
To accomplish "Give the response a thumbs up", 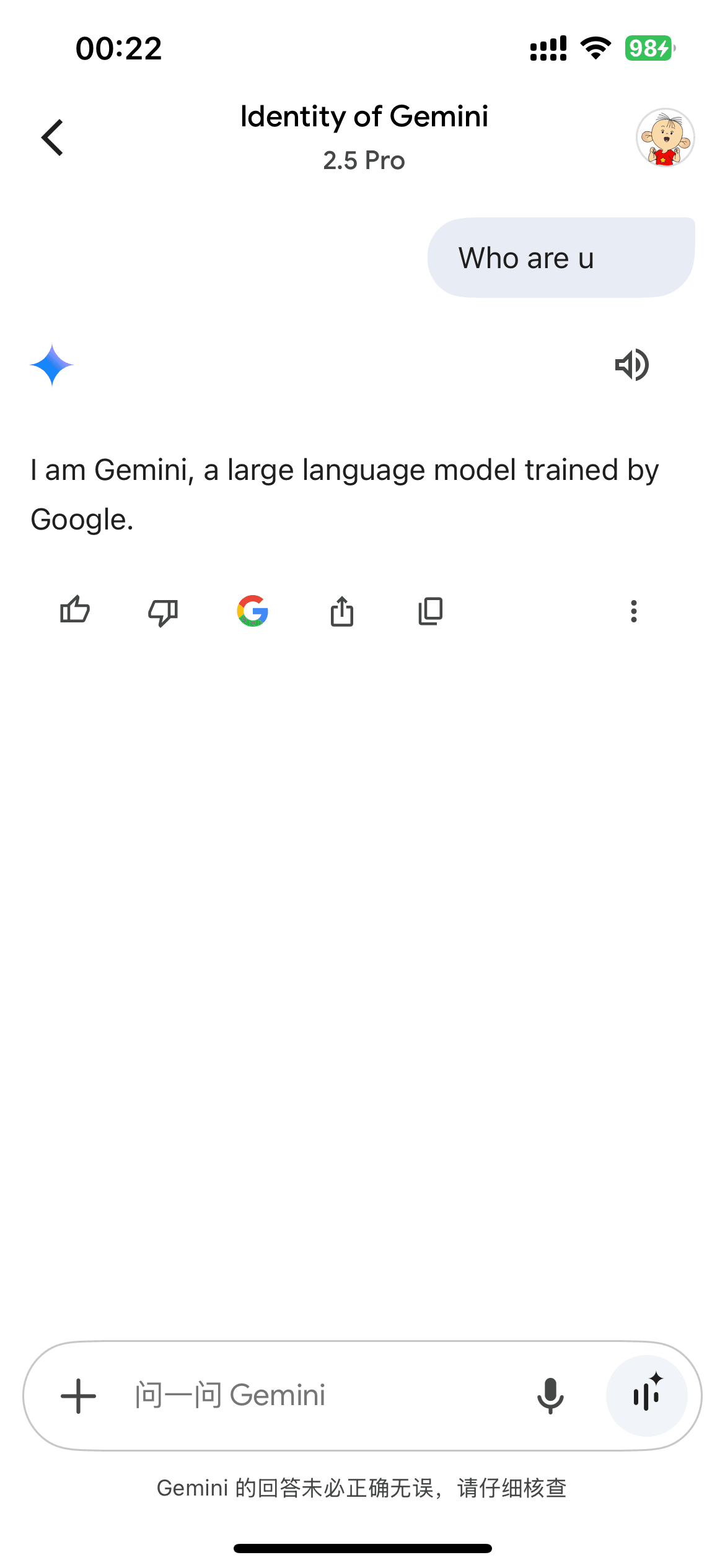I will (x=75, y=611).
